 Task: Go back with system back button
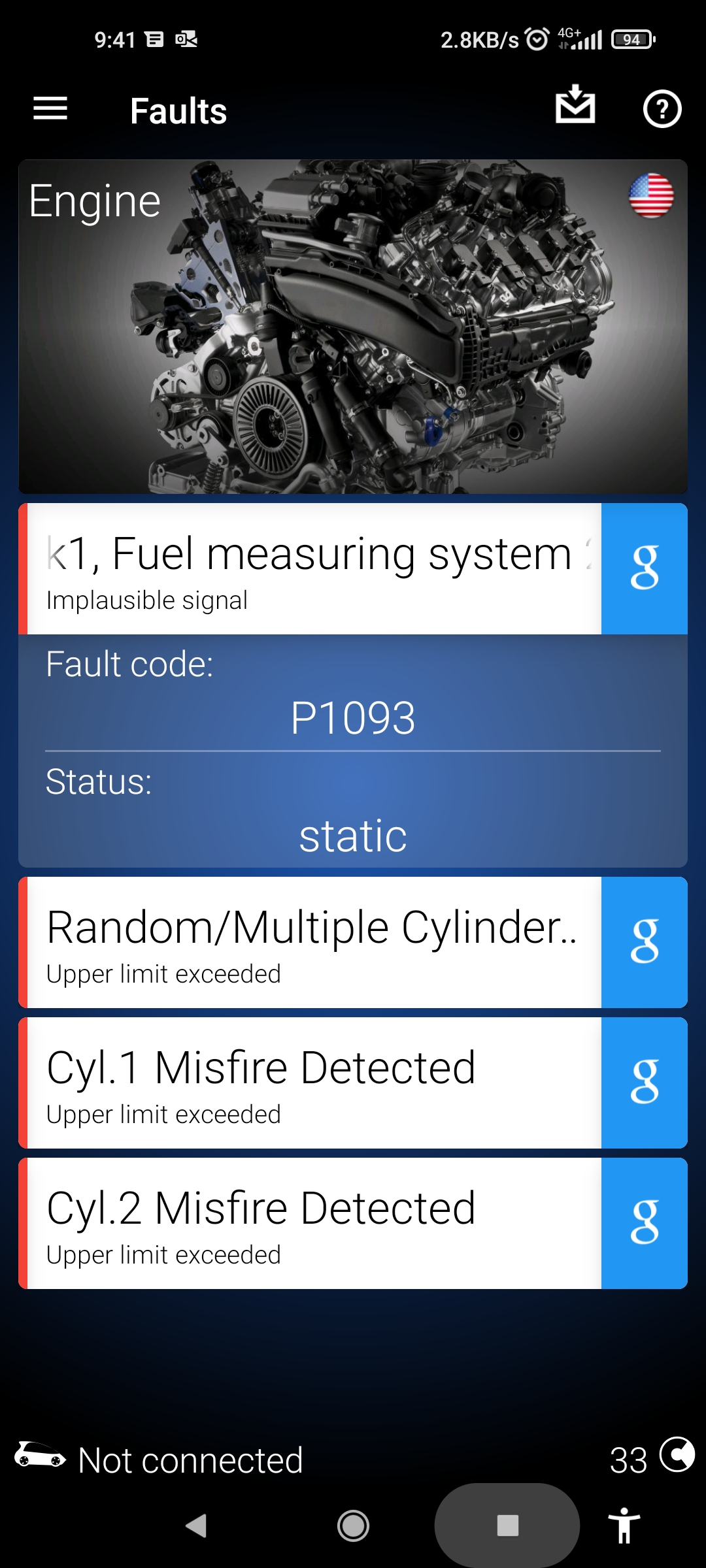196,1526
